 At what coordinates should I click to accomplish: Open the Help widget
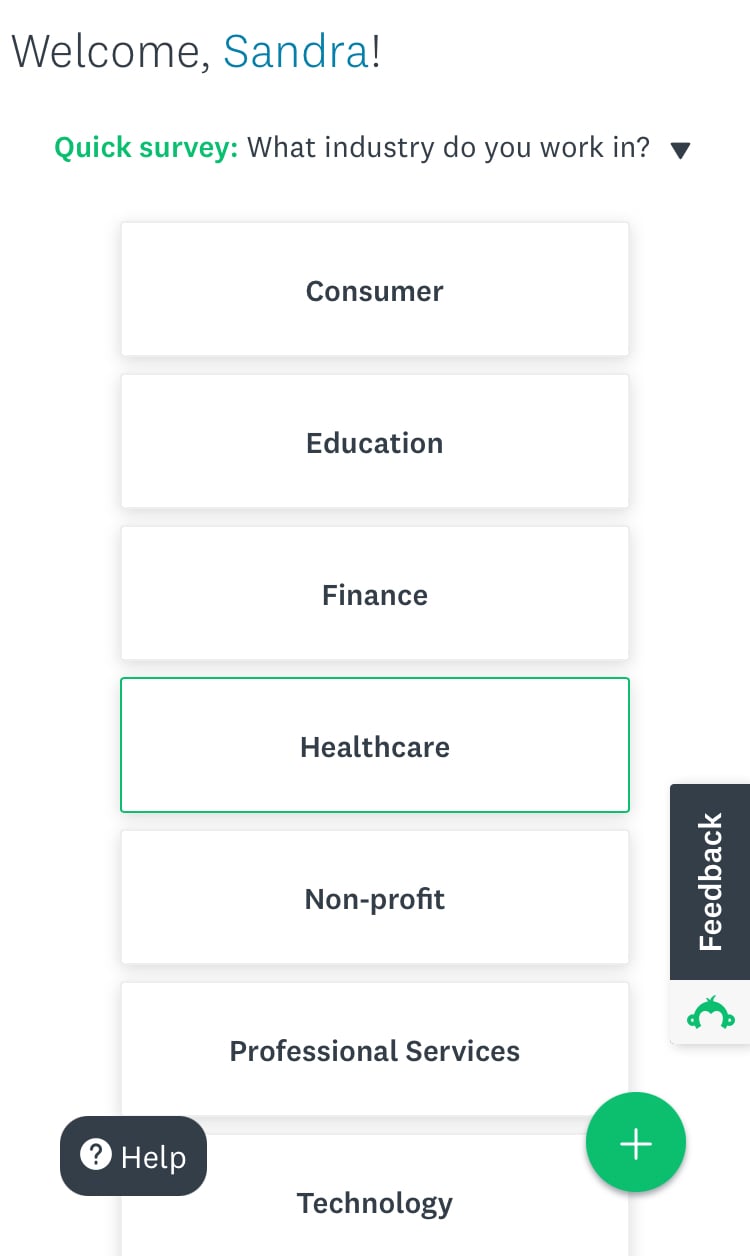pos(133,1155)
